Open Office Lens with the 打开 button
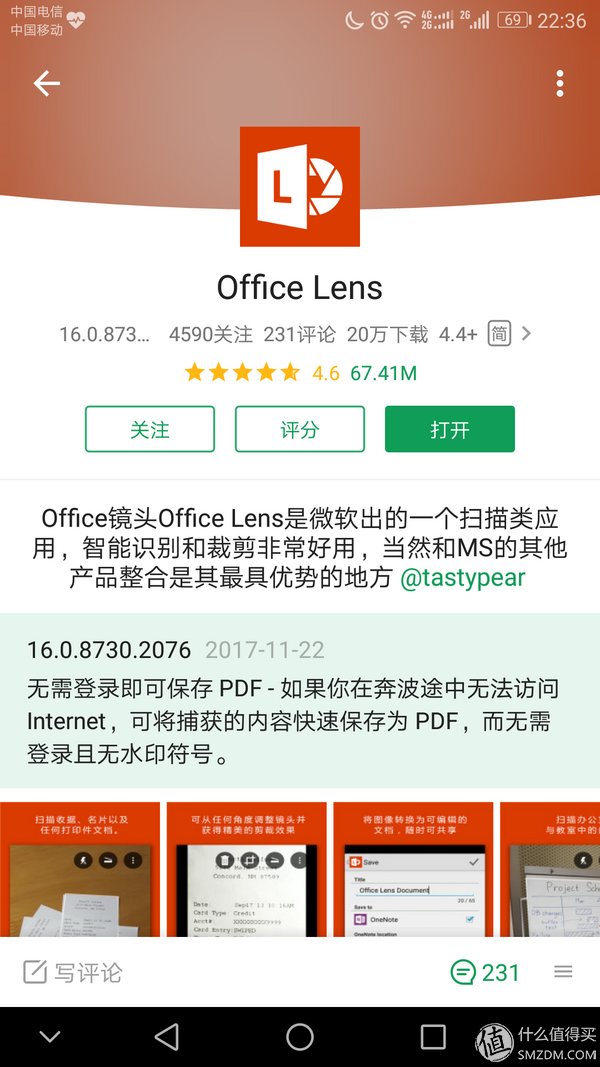 tap(449, 429)
